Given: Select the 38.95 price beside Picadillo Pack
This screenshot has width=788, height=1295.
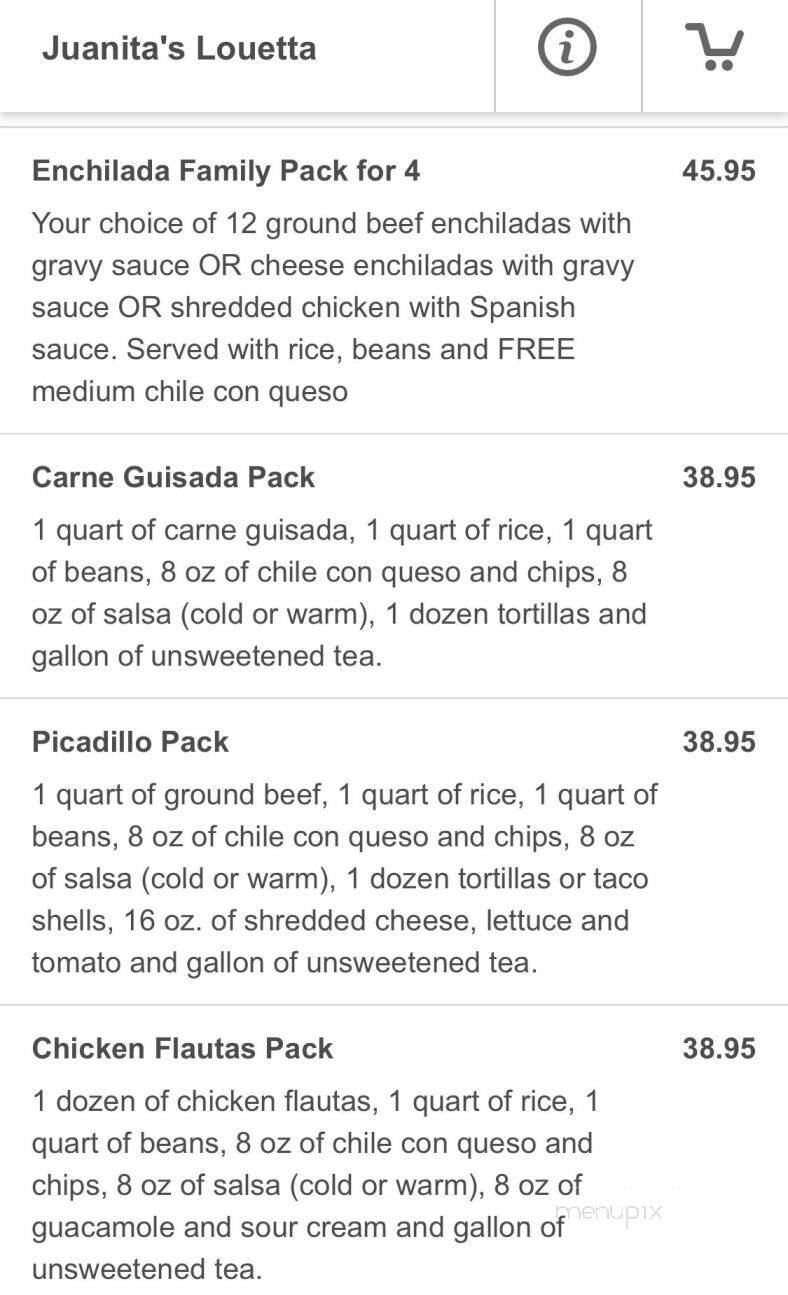Looking at the screenshot, I should [719, 741].
